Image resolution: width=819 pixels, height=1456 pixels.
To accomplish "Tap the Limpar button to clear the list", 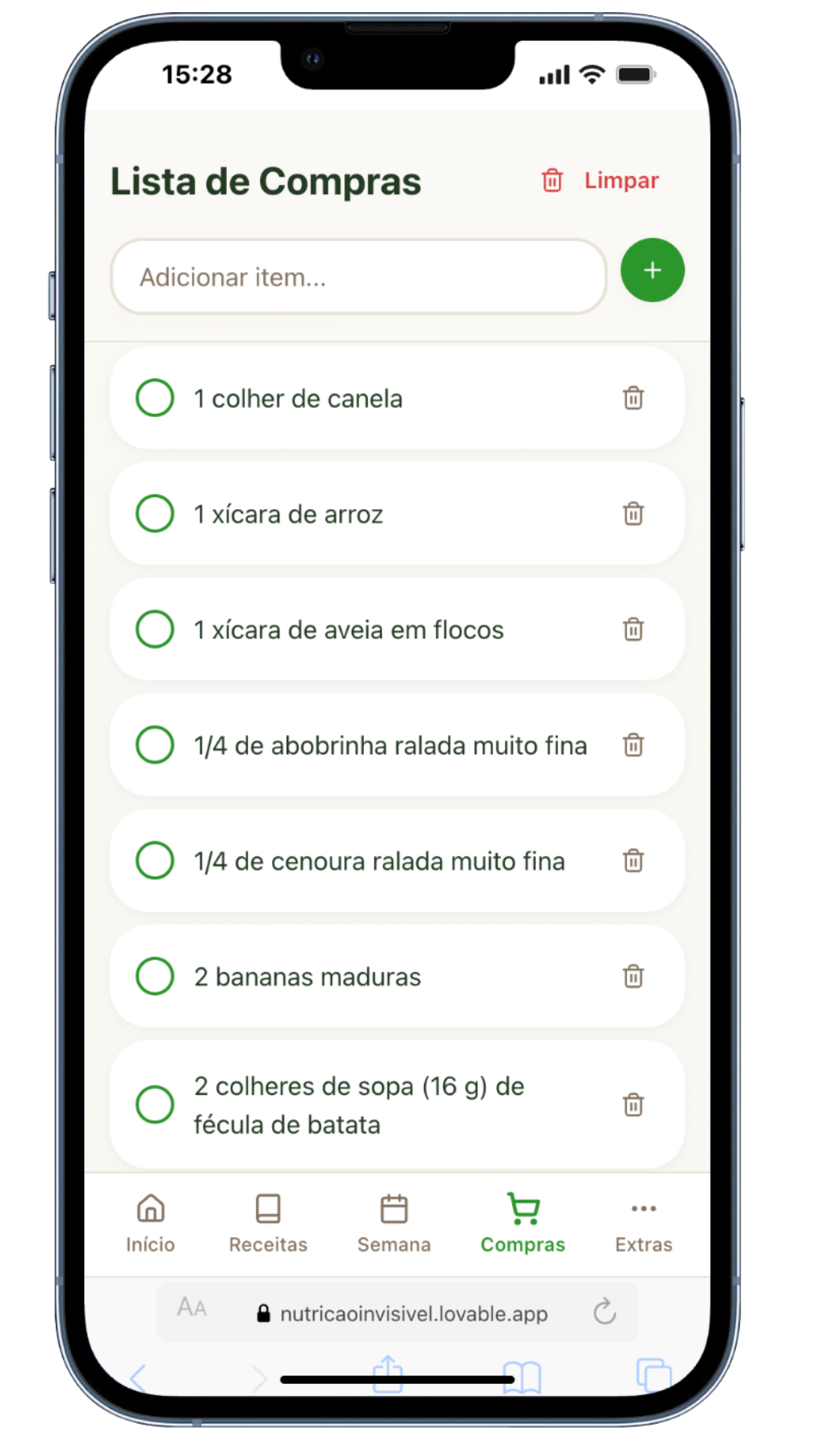I will tap(600, 180).
